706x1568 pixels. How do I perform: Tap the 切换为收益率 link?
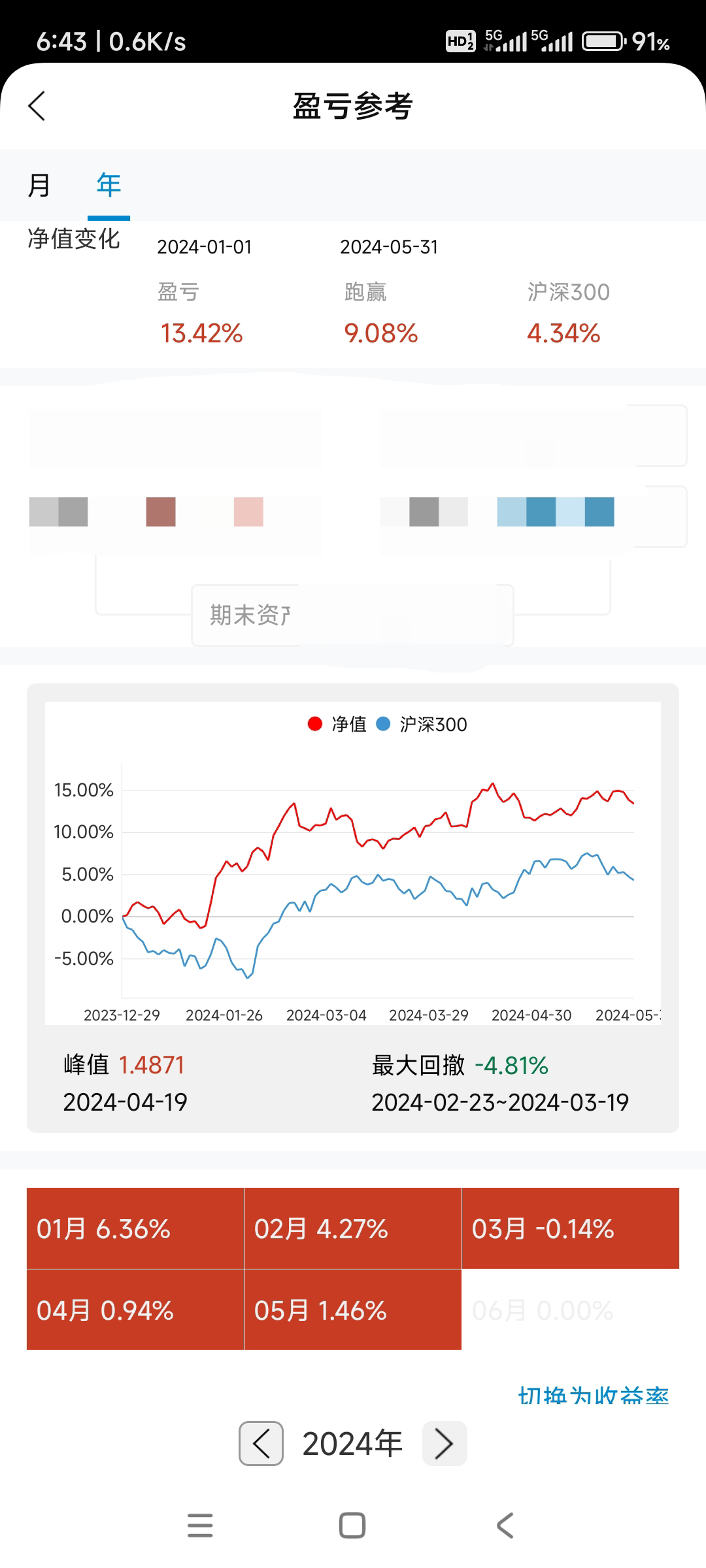point(594,1396)
